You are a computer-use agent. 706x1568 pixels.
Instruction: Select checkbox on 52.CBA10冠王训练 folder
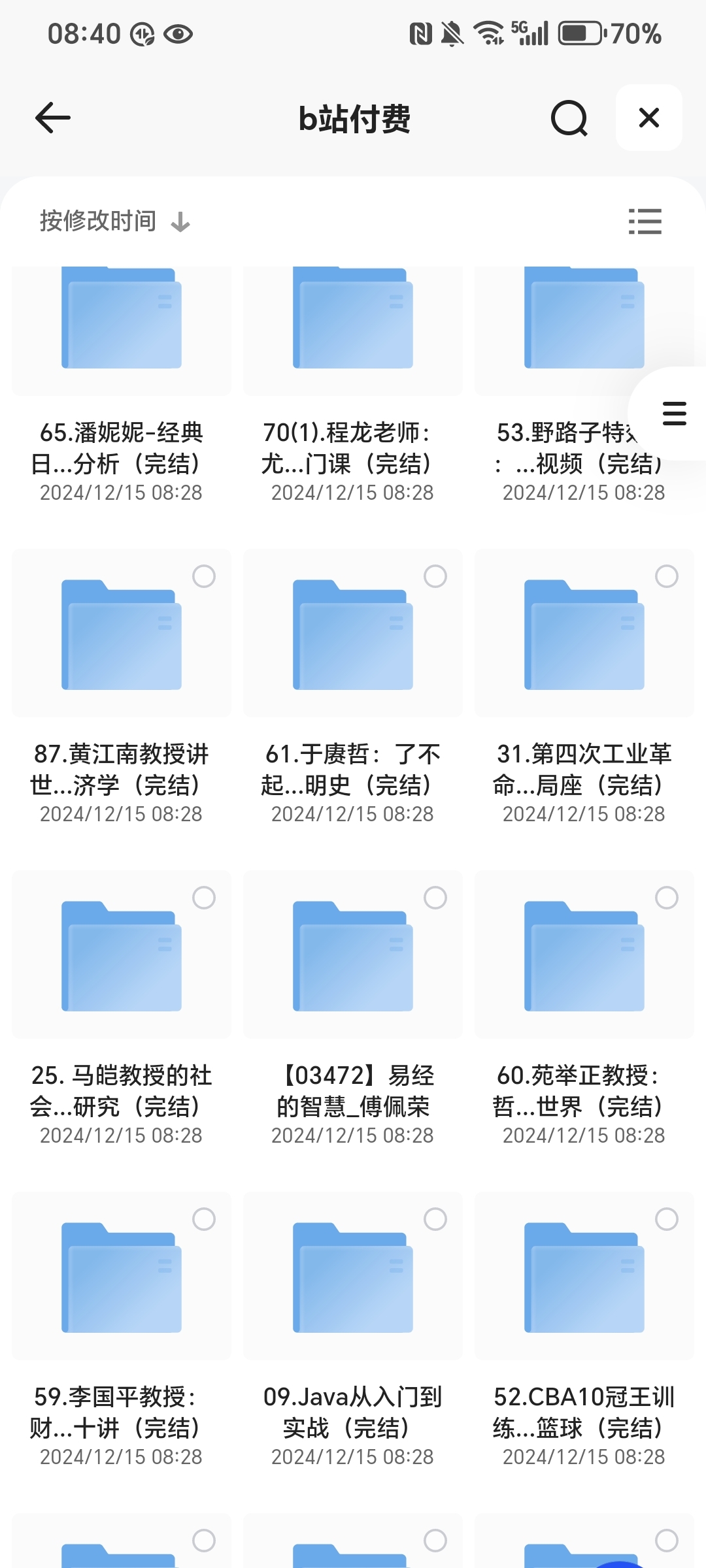click(x=667, y=1219)
